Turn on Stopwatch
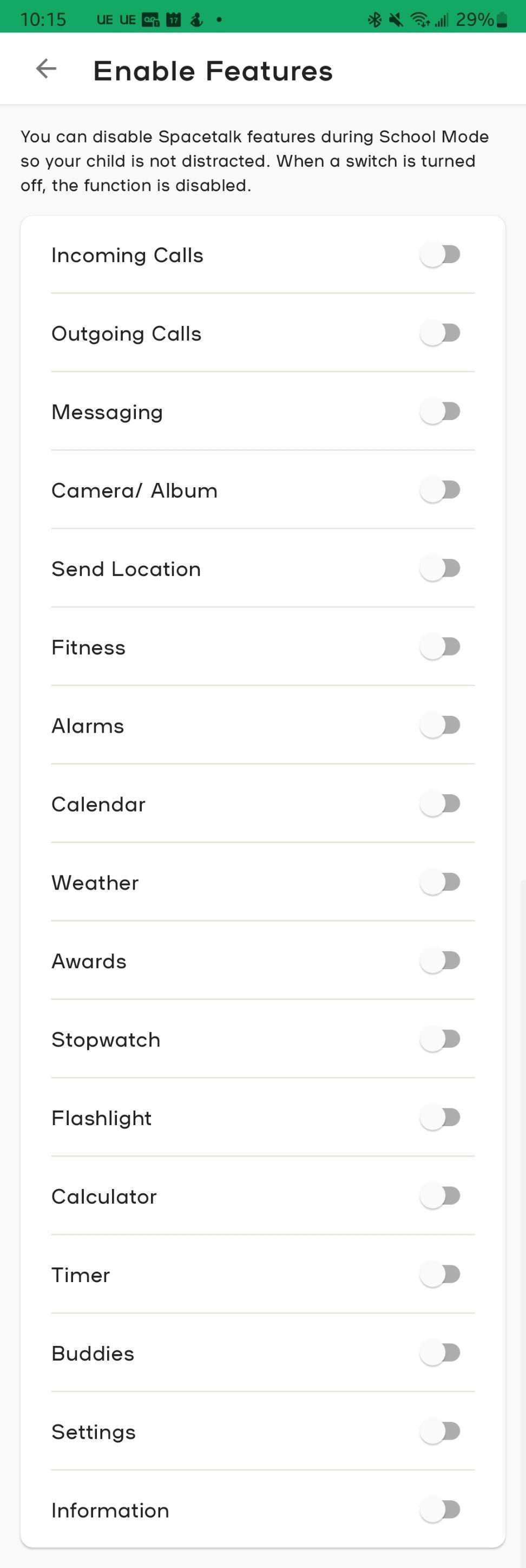Screen dimensions: 526x1568 [x=440, y=1039]
